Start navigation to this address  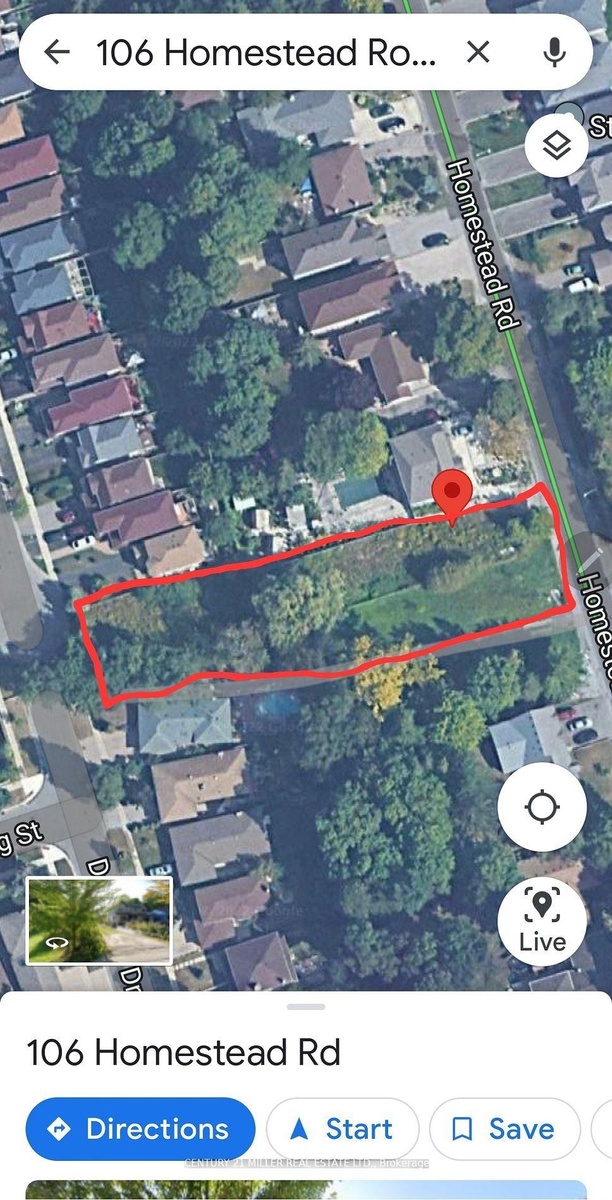[x=342, y=1129]
